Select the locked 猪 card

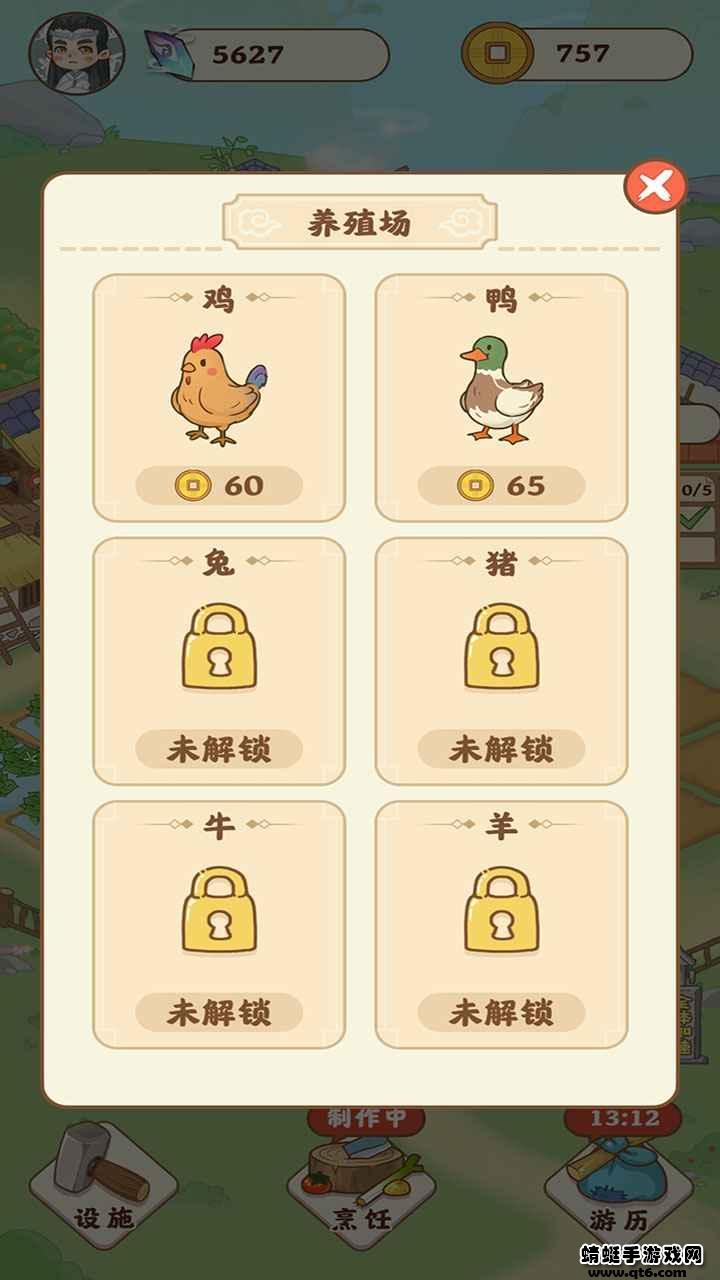coord(501,661)
